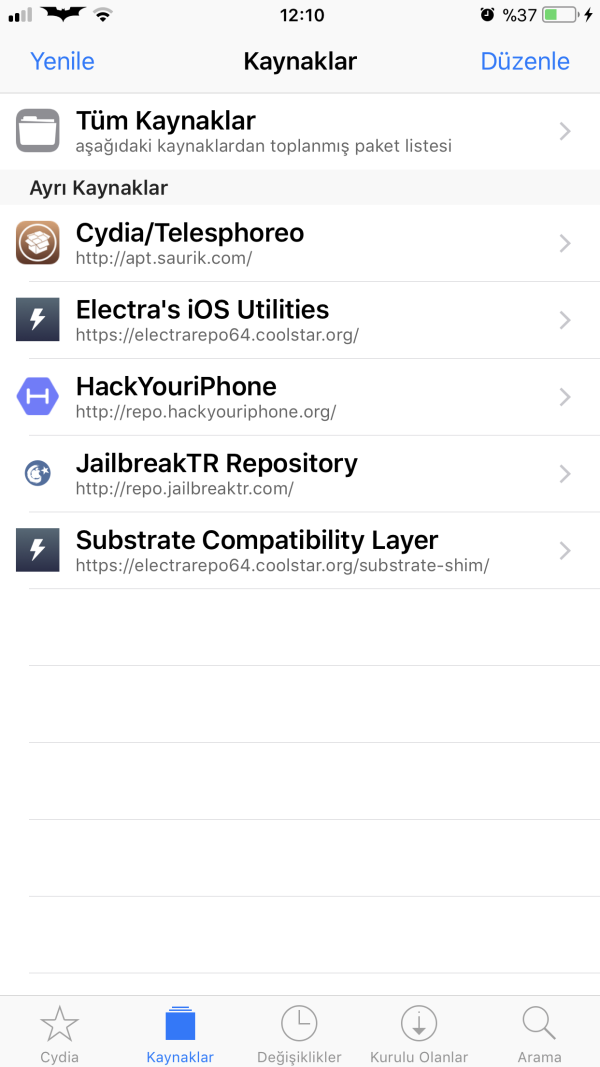Screen dimensions: 600x1067
Task: Select the Kaynaklar tab
Action: pos(180,1033)
